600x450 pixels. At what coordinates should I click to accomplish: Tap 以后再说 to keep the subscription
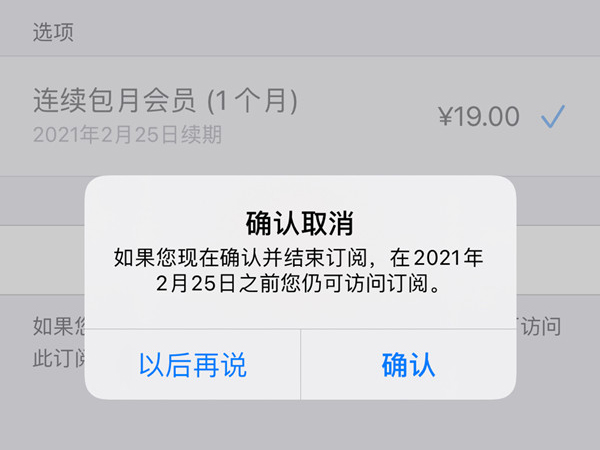(193, 365)
